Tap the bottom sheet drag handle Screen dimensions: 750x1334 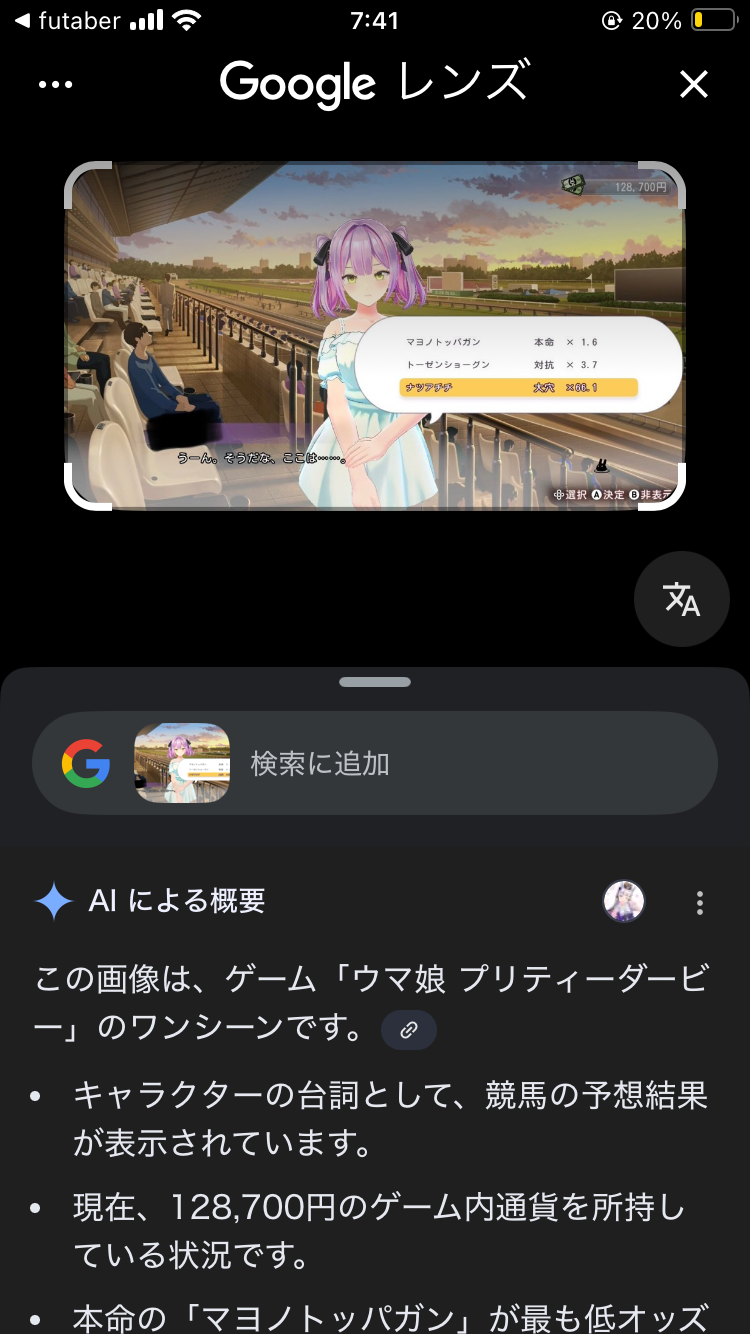tap(375, 682)
